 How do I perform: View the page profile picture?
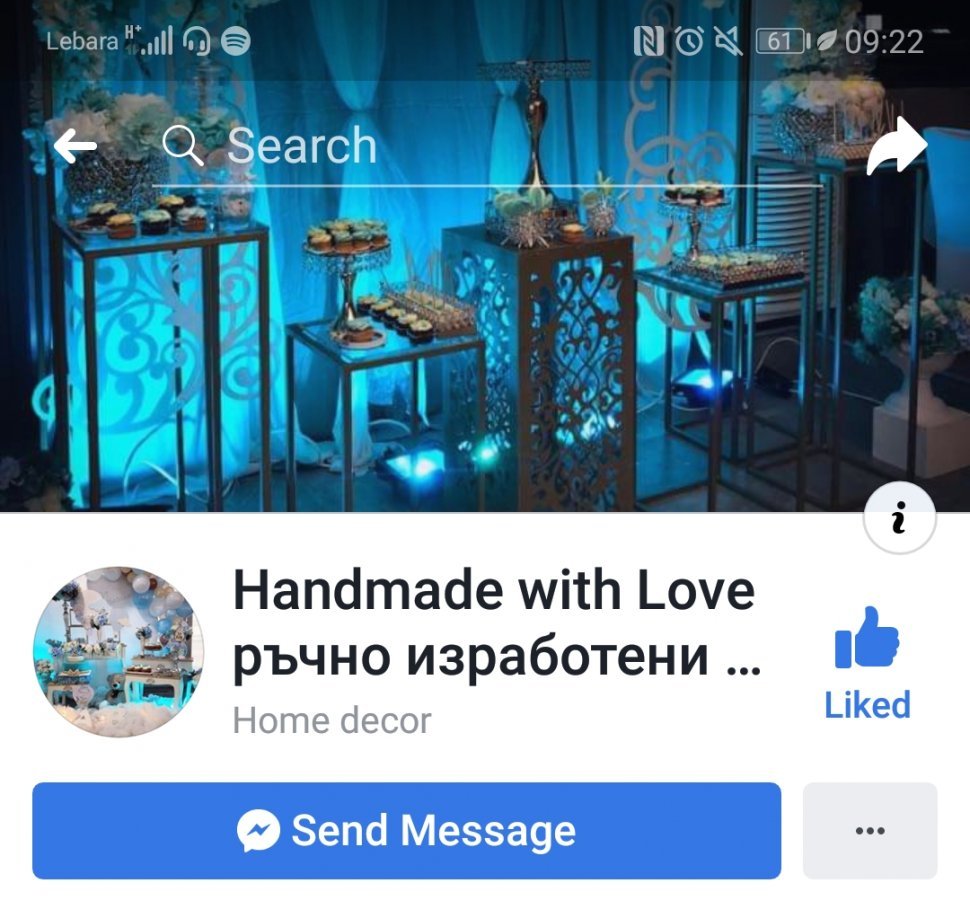tap(118, 652)
